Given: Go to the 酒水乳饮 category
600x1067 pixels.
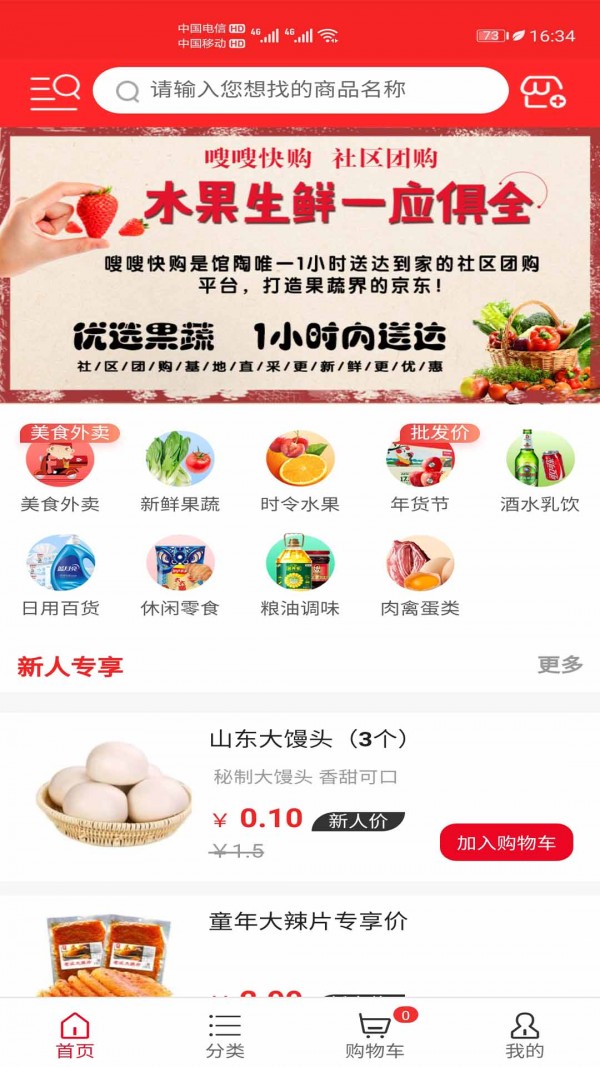Looking at the screenshot, I should (540, 468).
